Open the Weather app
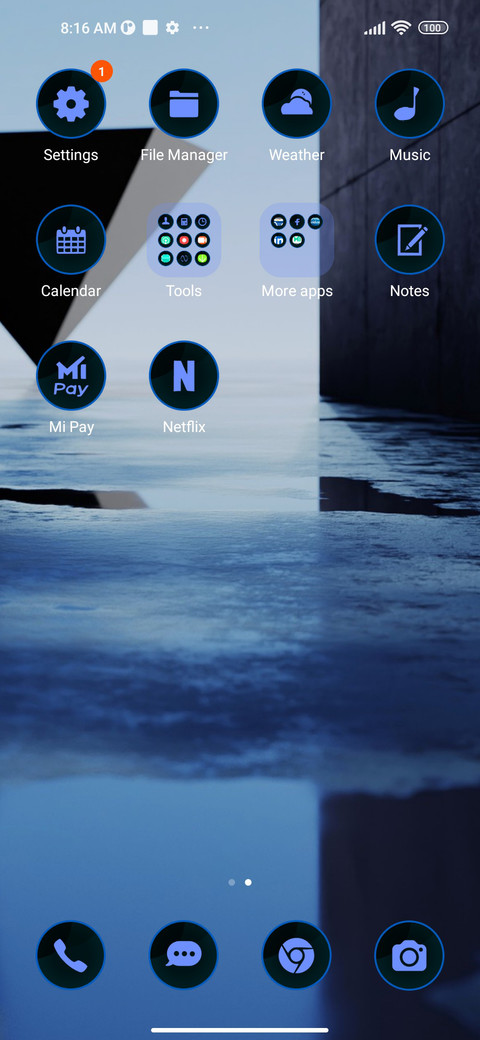Viewport: 480px width, 1040px height. pyautogui.click(x=296, y=103)
